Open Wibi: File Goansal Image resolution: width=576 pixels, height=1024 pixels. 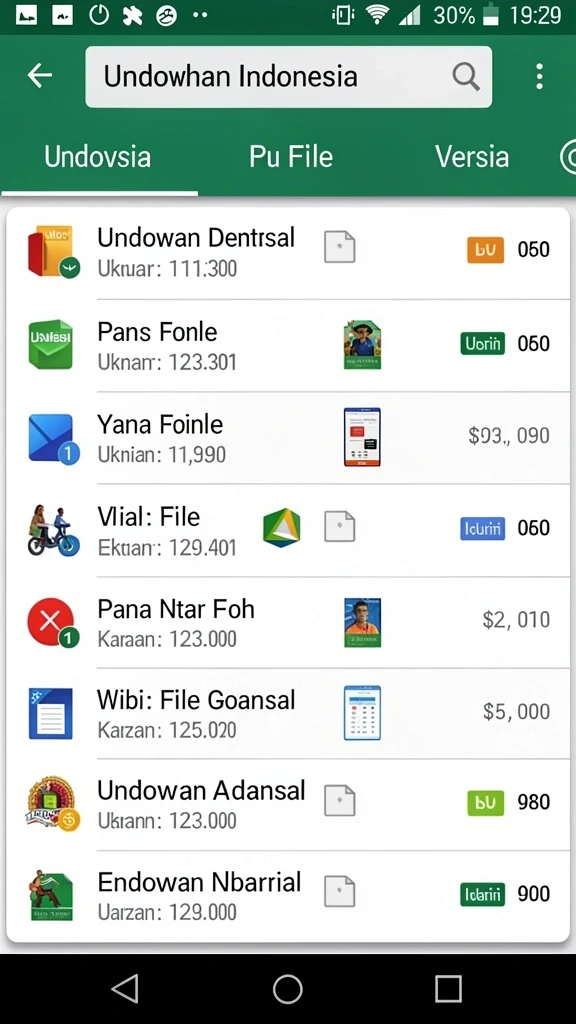288,713
